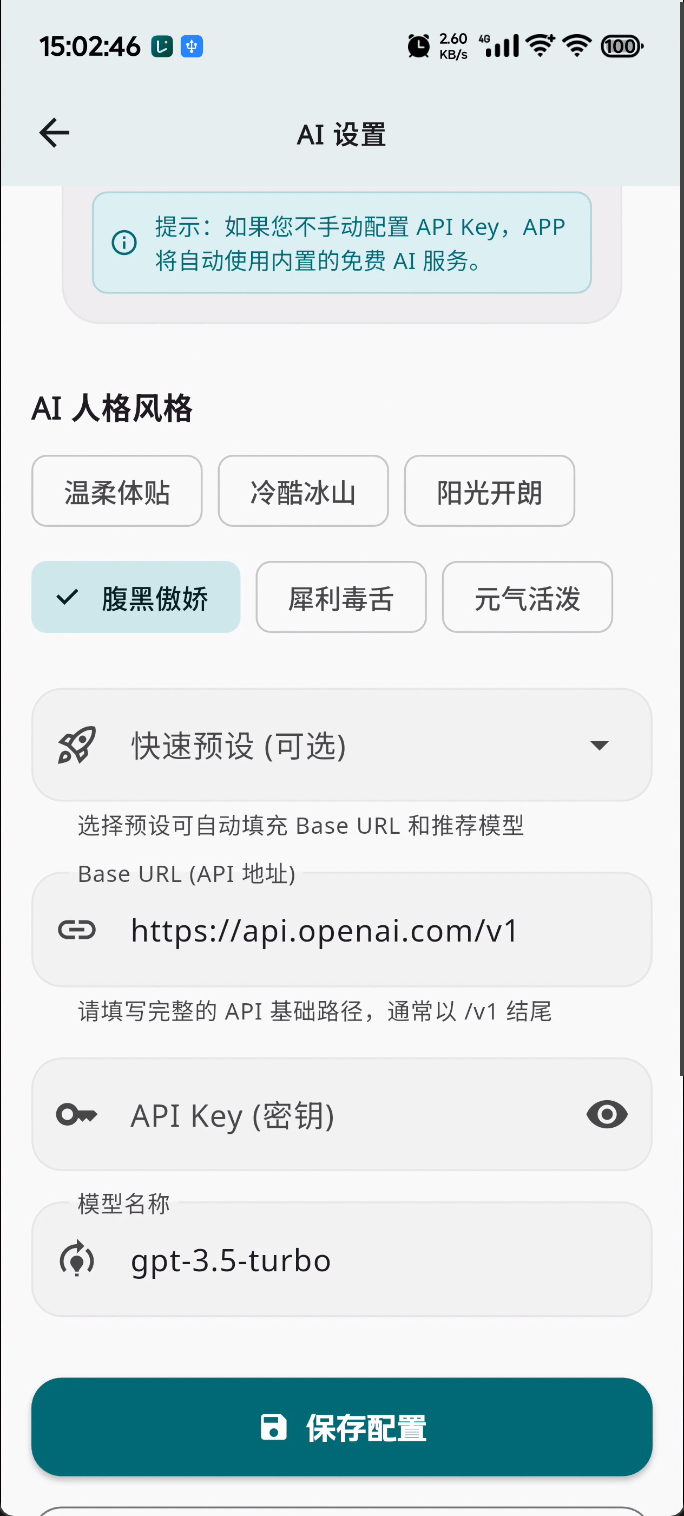
Task: Go back from AI 设置 screen
Action: (x=54, y=133)
